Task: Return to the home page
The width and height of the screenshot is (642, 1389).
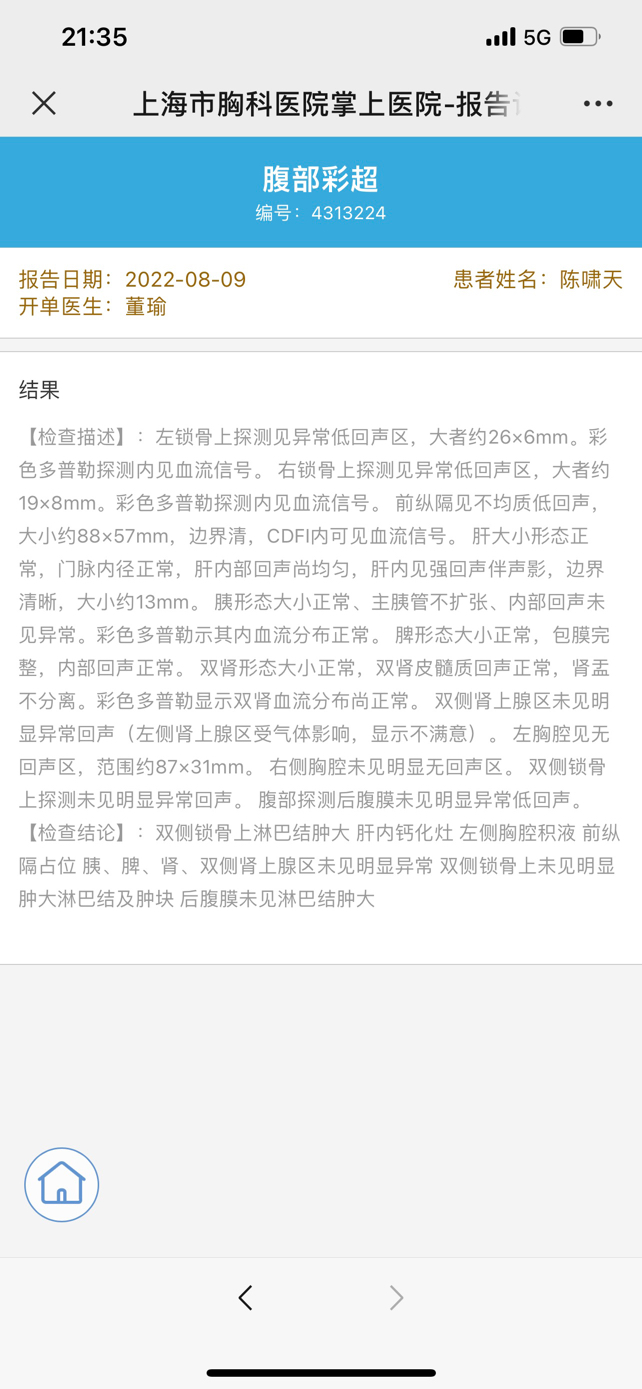Action: 62,1184
